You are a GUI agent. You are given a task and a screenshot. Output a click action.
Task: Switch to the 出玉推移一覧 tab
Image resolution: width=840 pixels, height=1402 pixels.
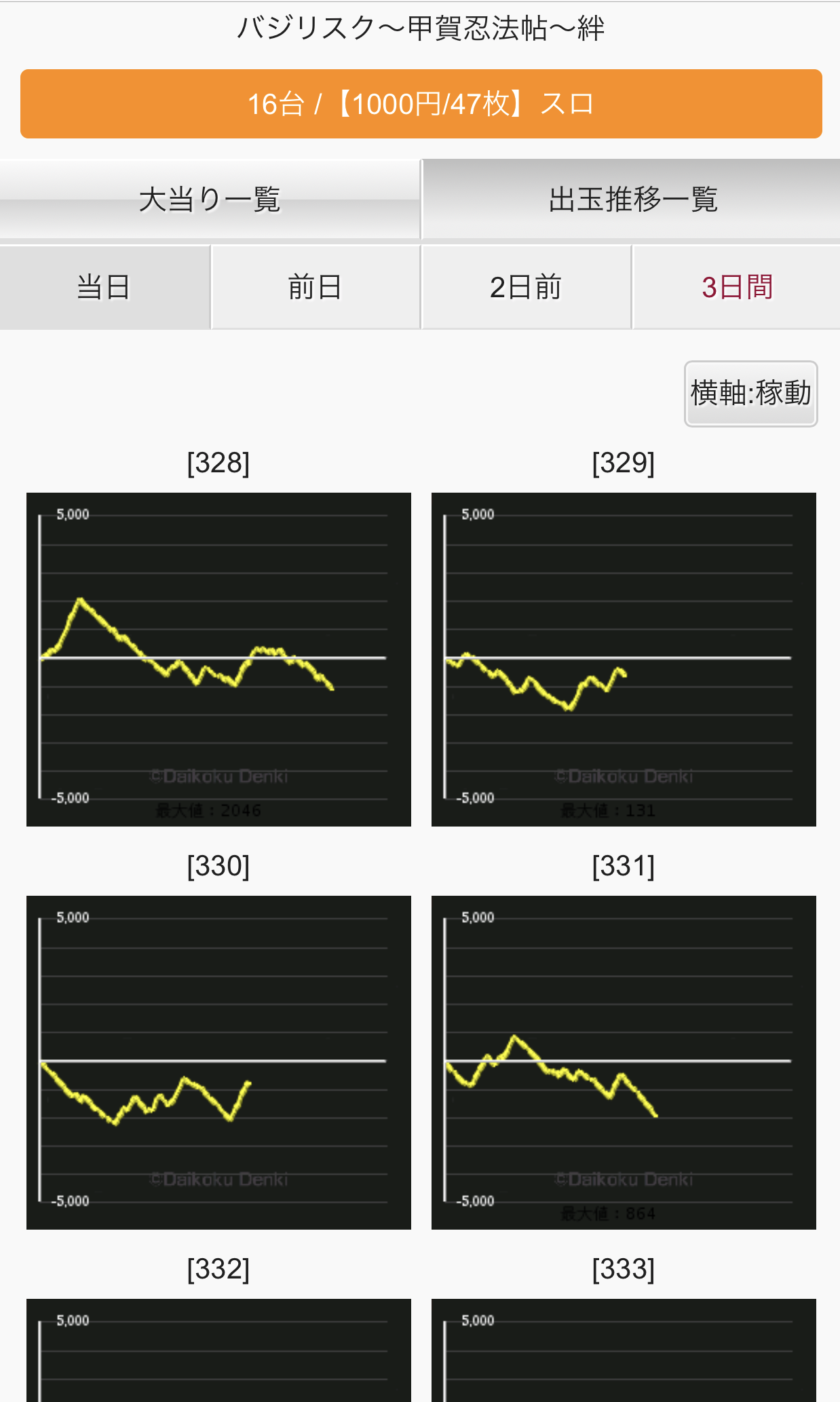[631, 200]
